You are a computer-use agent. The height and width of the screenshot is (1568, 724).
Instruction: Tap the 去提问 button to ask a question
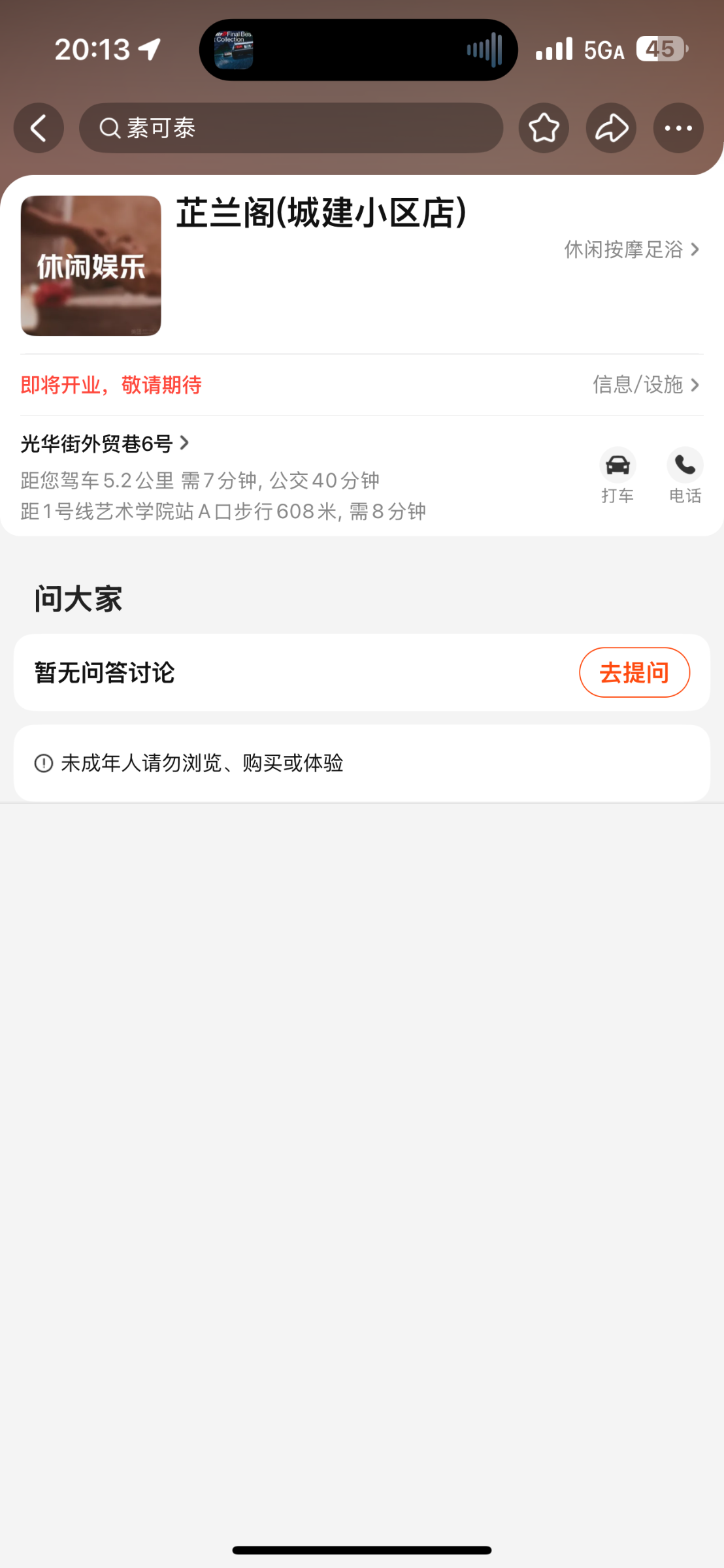pos(635,672)
